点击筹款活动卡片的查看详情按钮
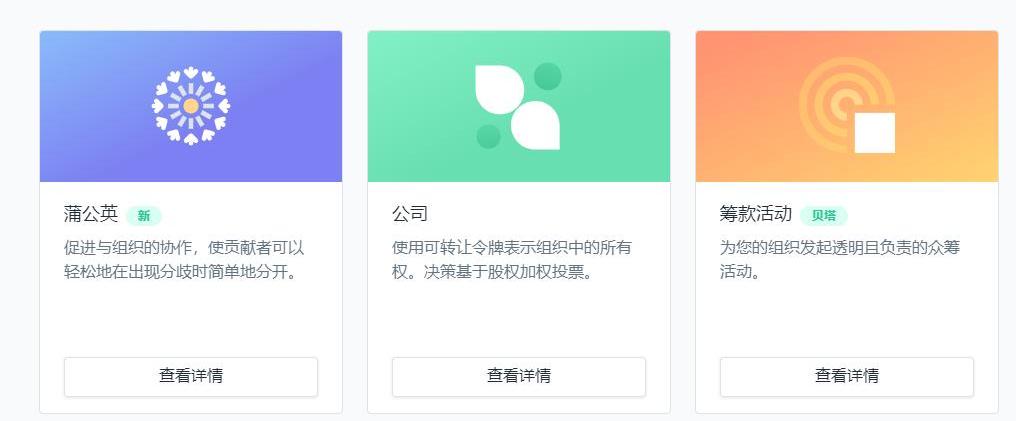1016x421 pixels. coord(846,377)
